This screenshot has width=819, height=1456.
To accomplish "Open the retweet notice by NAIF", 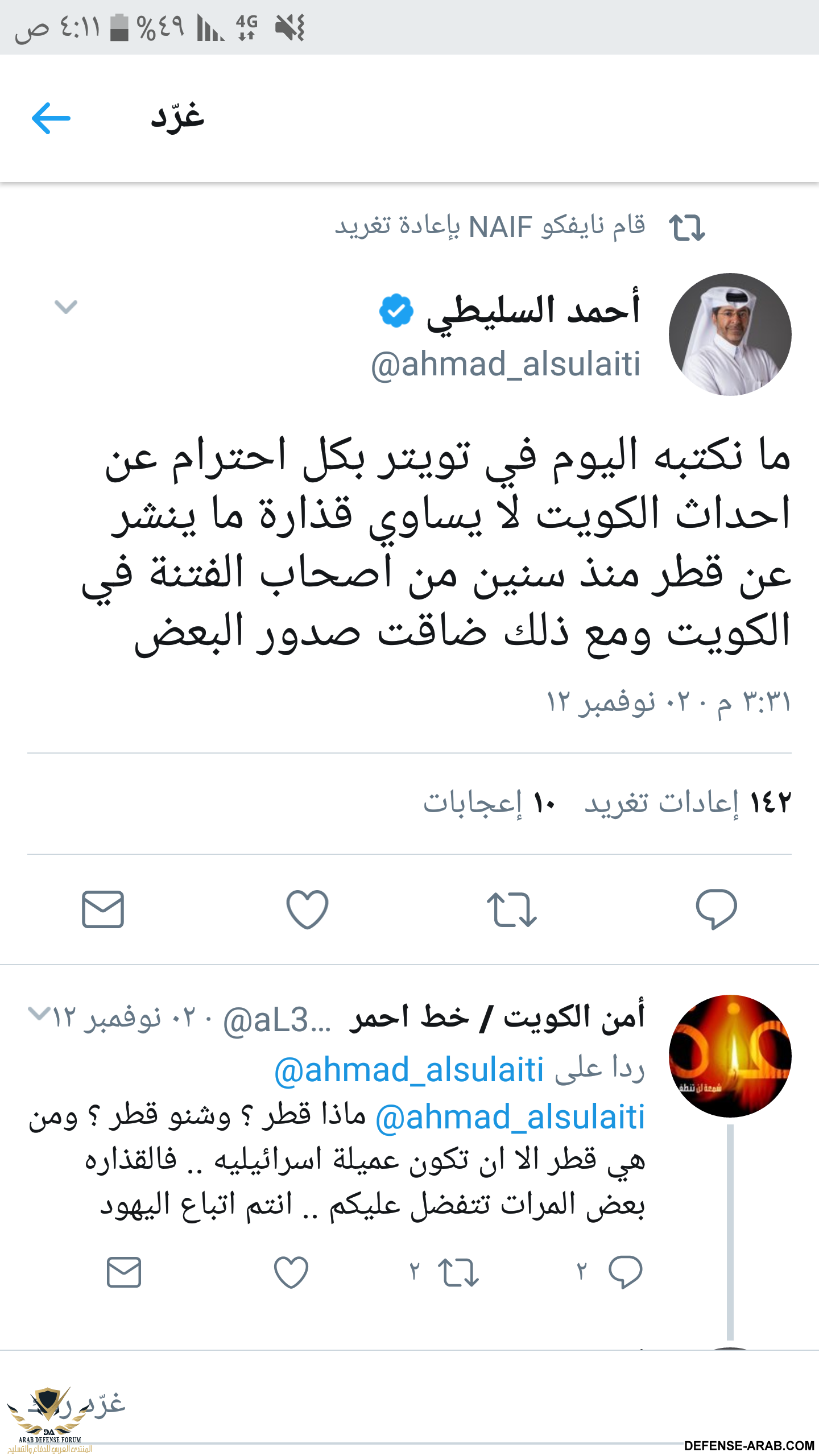I will pos(489,226).
